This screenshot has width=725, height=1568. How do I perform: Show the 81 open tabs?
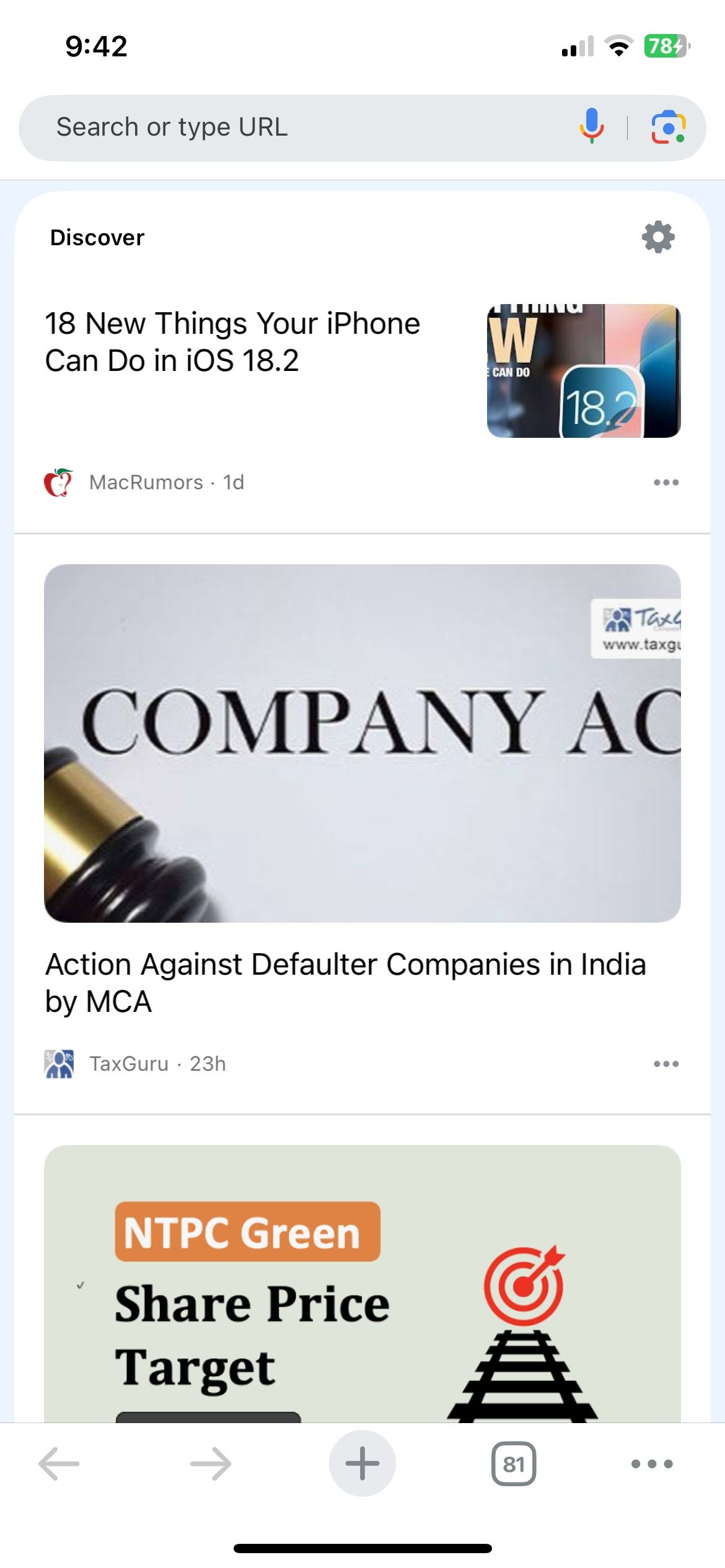pos(514,1464)
